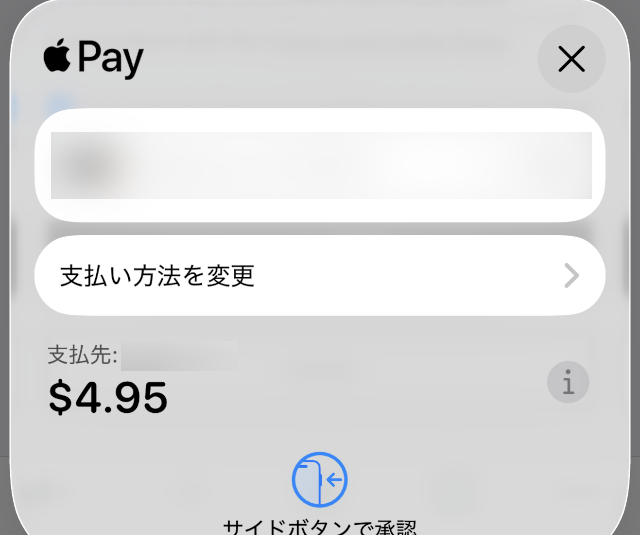Viewport: 640px width, 535px height.
Task: Select the blurred payment card row
Action: coord(319,165)
